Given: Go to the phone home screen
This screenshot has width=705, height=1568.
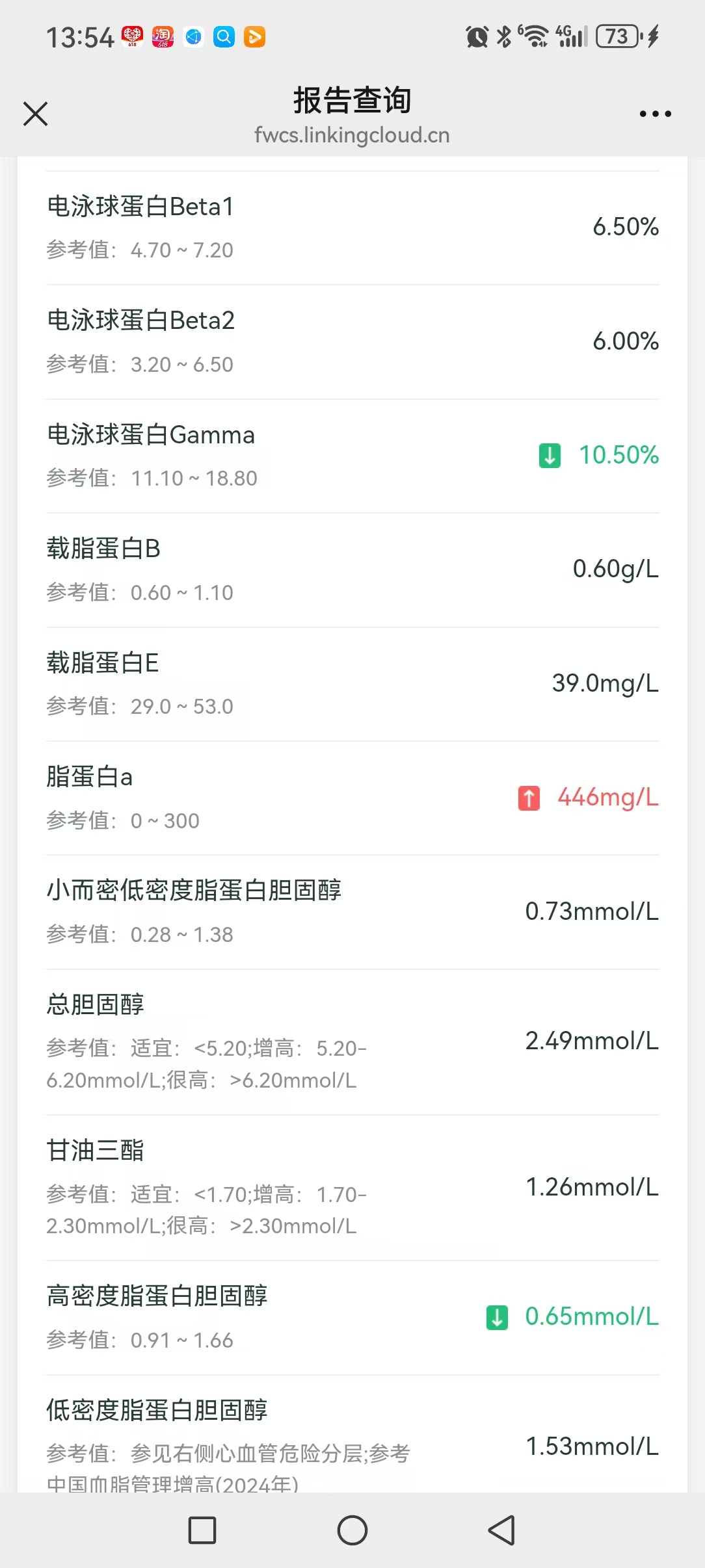Looking at the screenshot, I should (x=352, y=1530).
